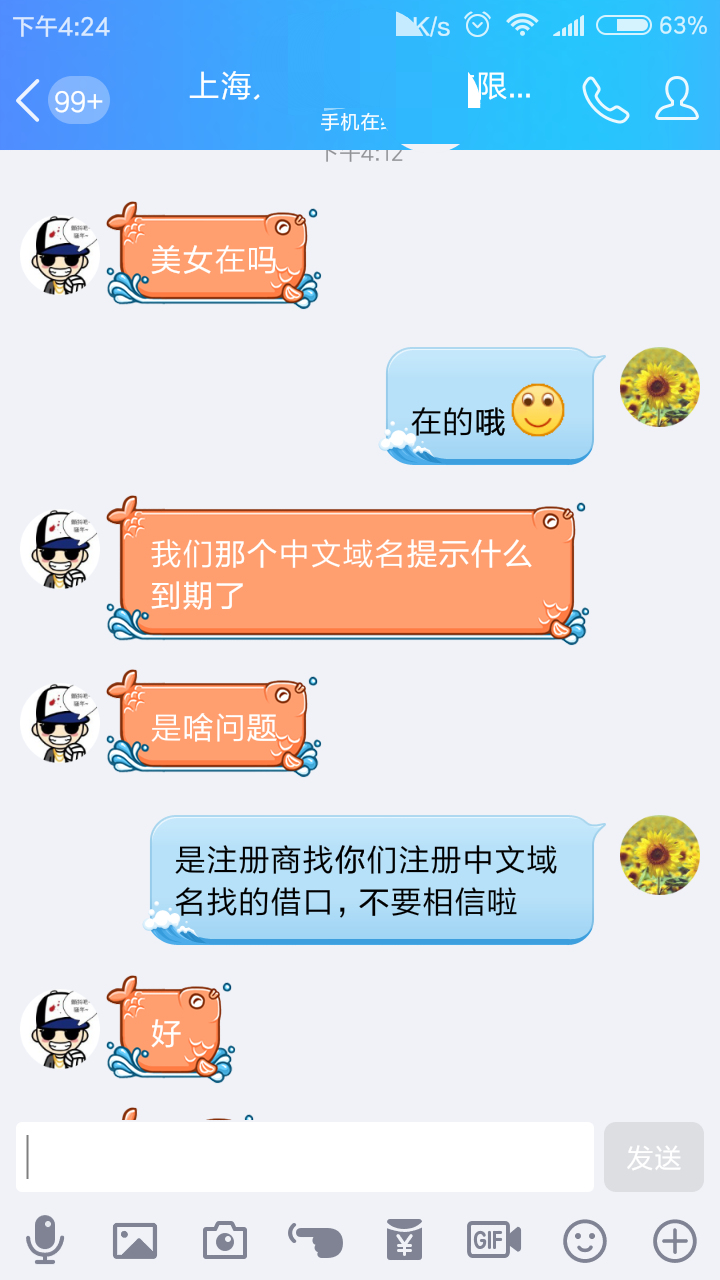Open the red packet option
This screenshot has width=720, height=1280.
tap(404, 1240)
